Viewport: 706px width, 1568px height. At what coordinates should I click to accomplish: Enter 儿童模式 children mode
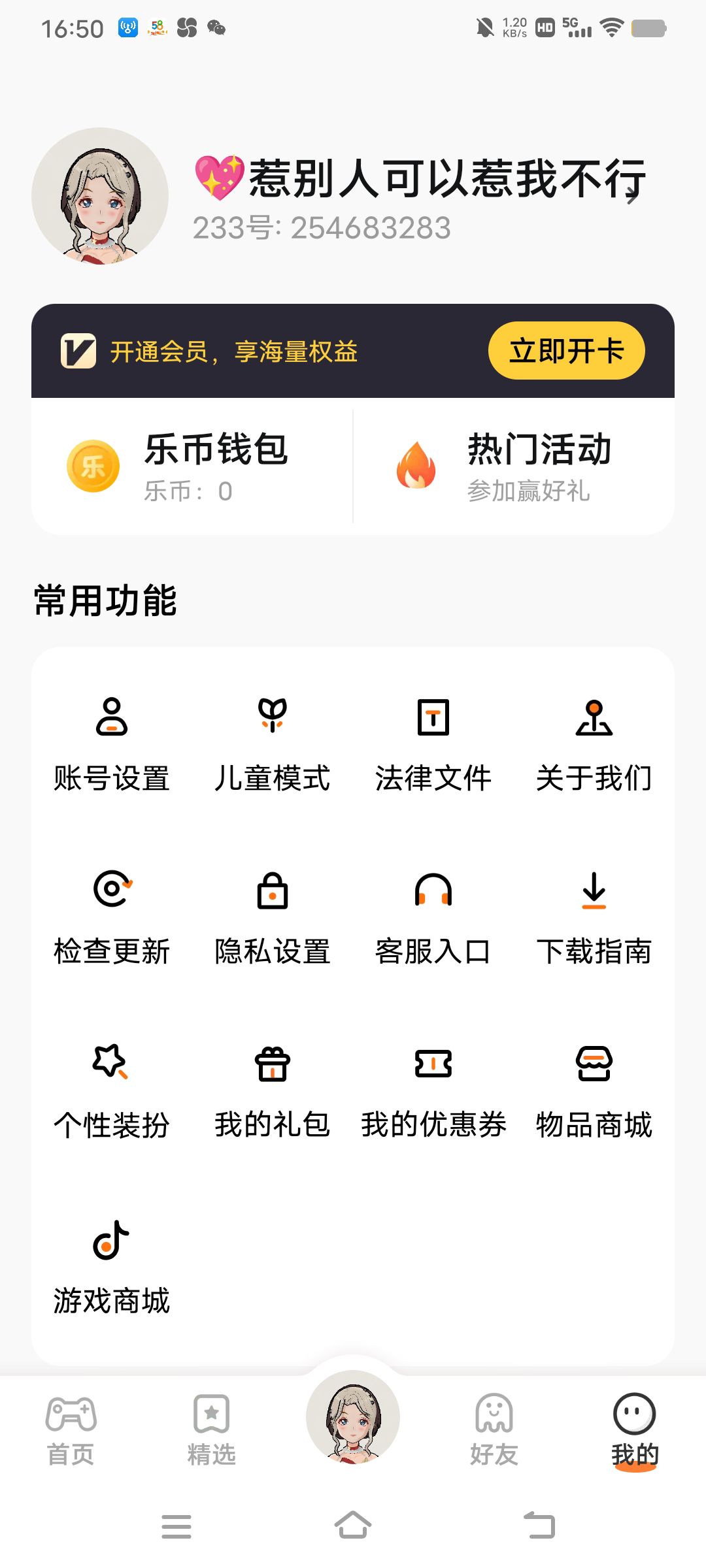[x=273, y=744]
